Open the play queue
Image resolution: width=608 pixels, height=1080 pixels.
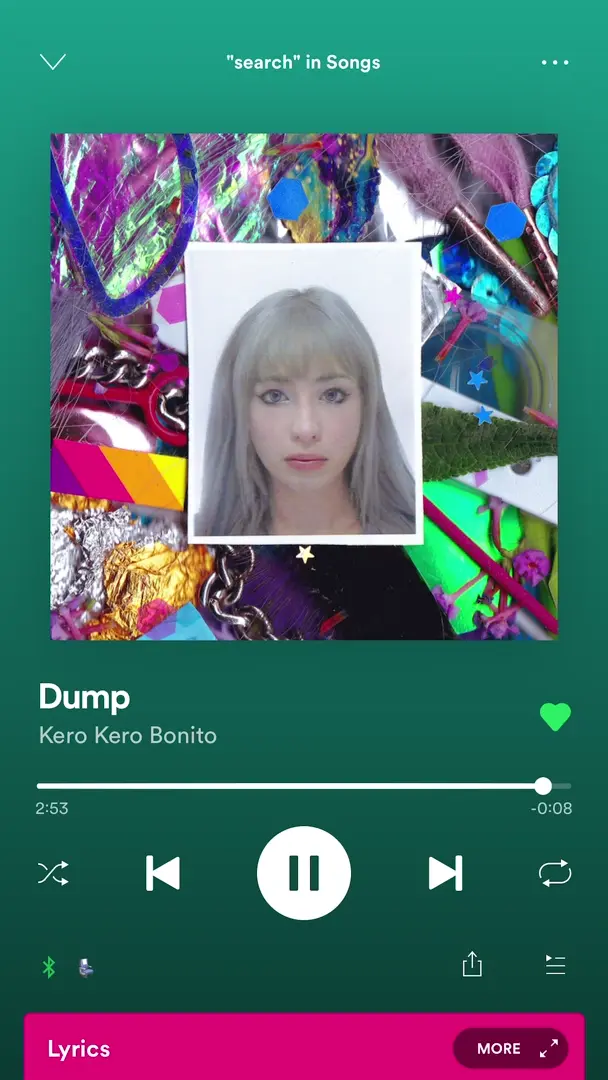click(555, 965)
